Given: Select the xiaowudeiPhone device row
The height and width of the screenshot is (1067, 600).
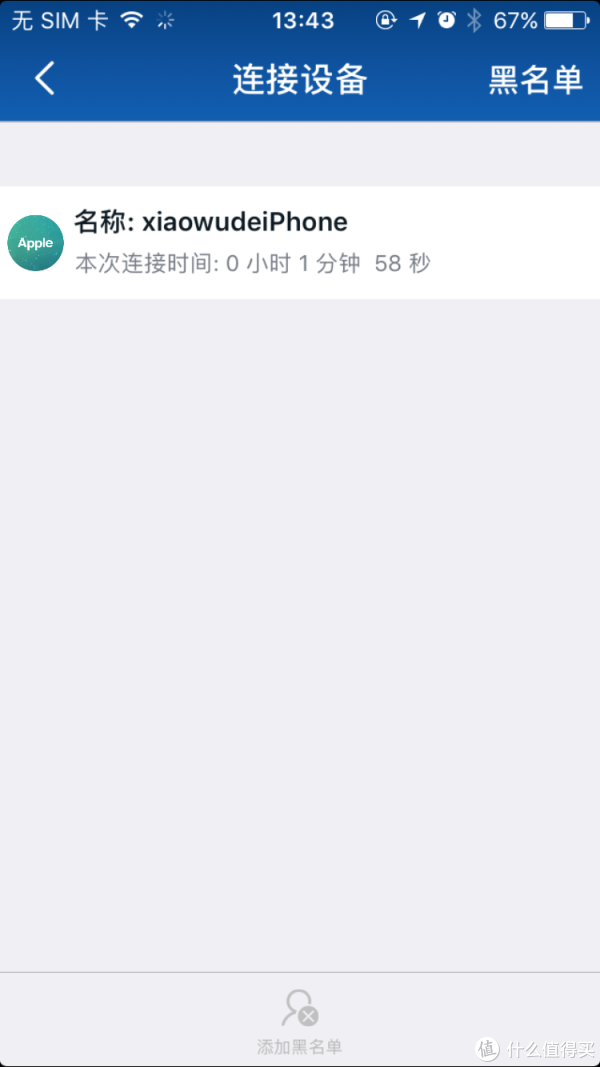Looking at the screenshot, I should 300,242.
